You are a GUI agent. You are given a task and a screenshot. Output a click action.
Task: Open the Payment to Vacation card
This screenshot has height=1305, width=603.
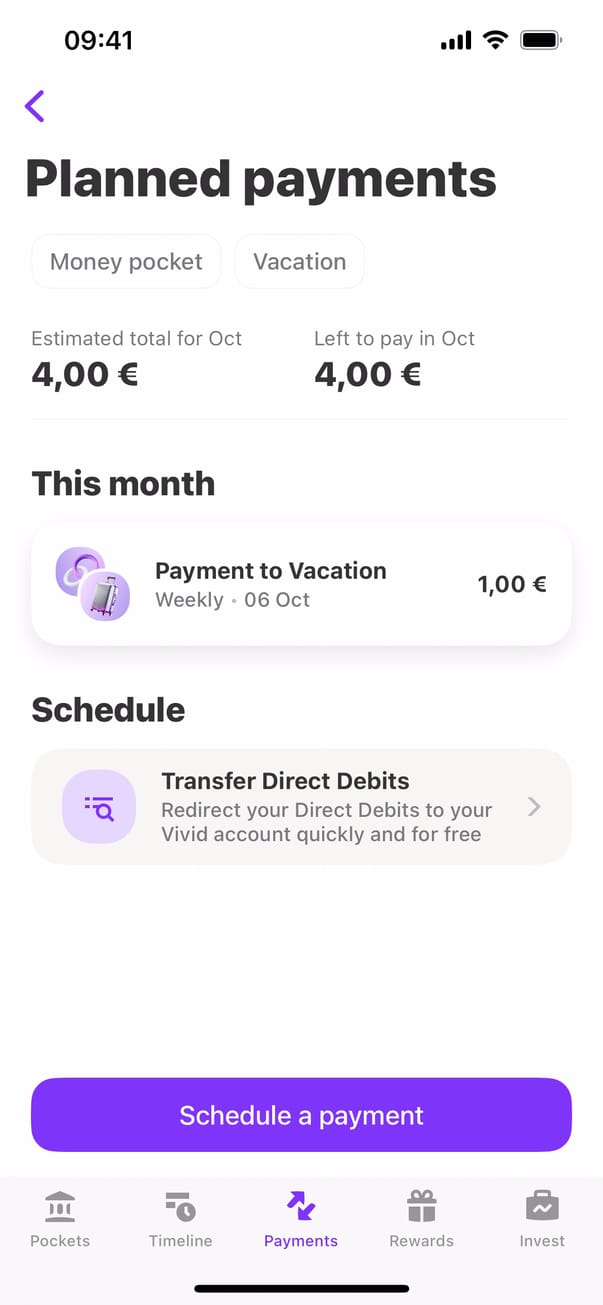(301, 585)
